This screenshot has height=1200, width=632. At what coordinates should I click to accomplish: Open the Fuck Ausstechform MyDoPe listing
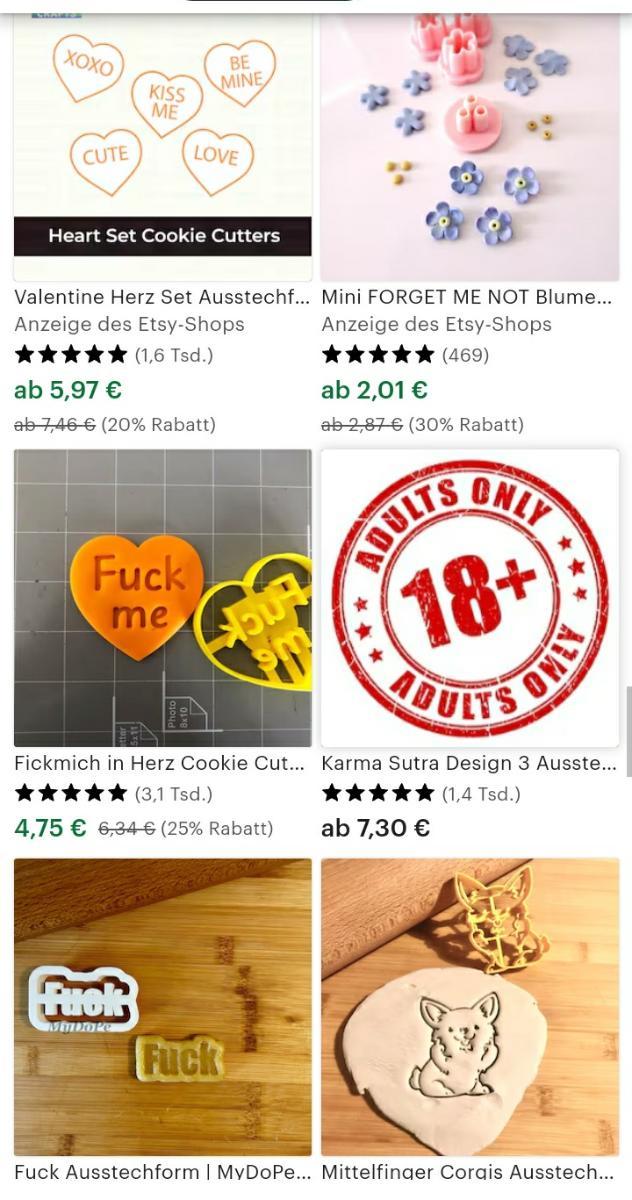[x=162, y=1170]
